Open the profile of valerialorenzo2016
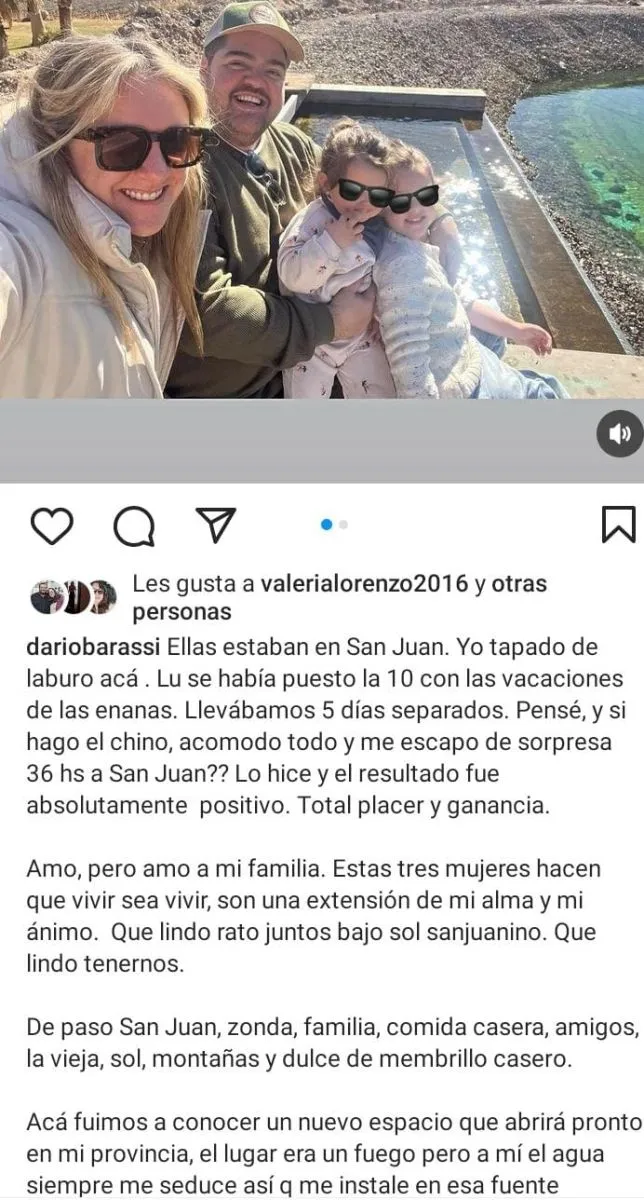The width and height of the screenshot is (644, 1200). [364, 584]
